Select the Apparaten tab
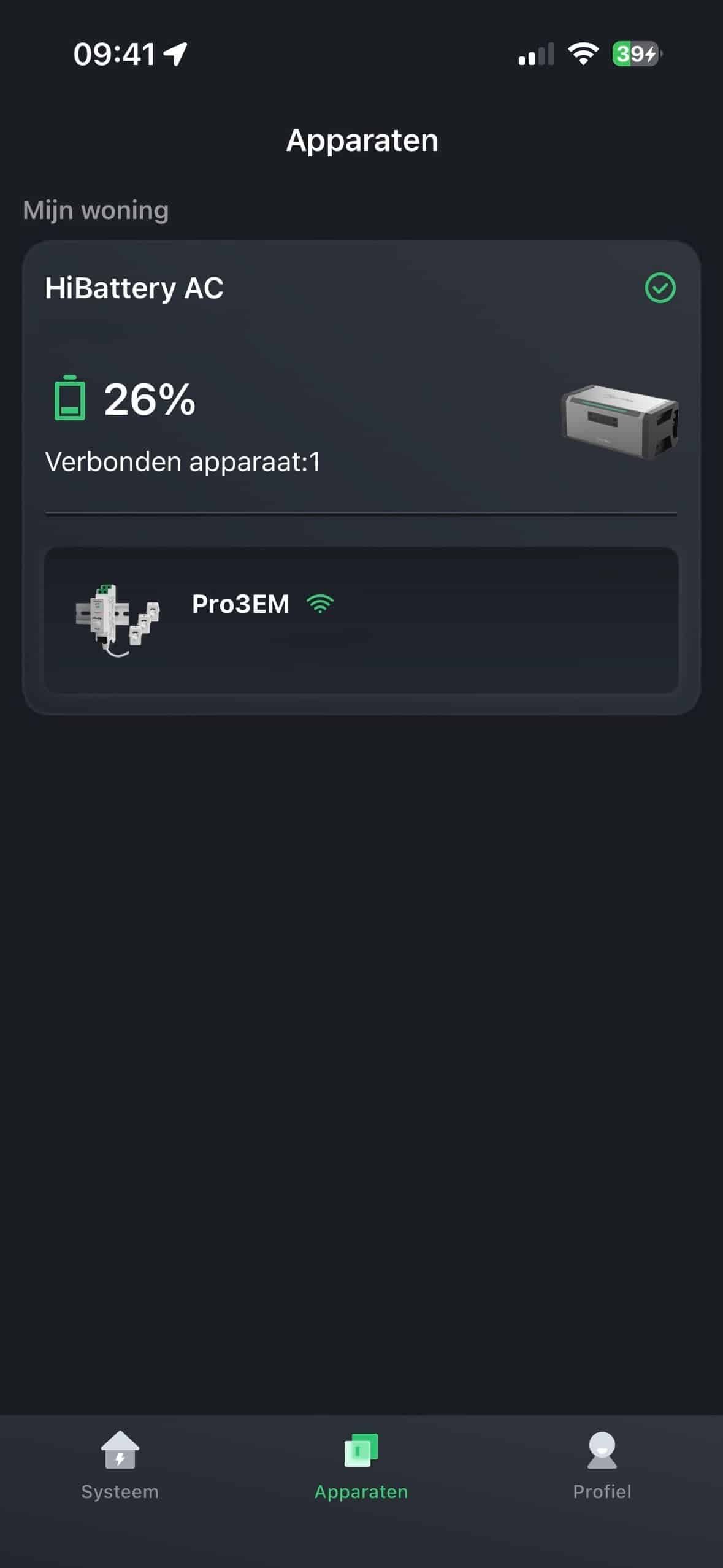The height and width of the screenshot is (1568, 723). (x=361, y=1466)
